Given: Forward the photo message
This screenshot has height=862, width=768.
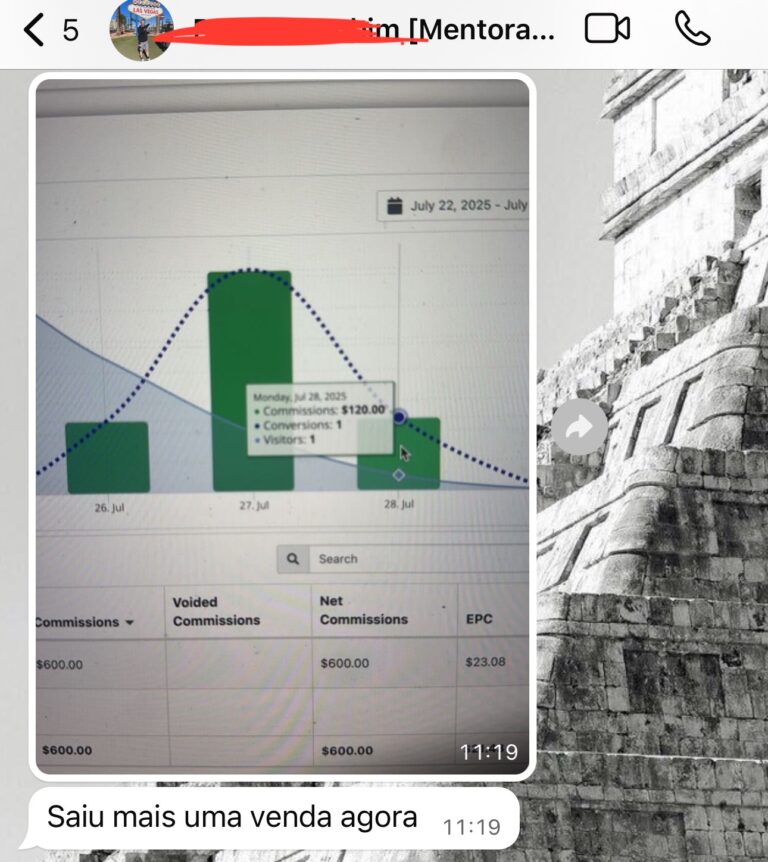Looking at the screenshot, I should pyautogui.click(x=580, y=428).
